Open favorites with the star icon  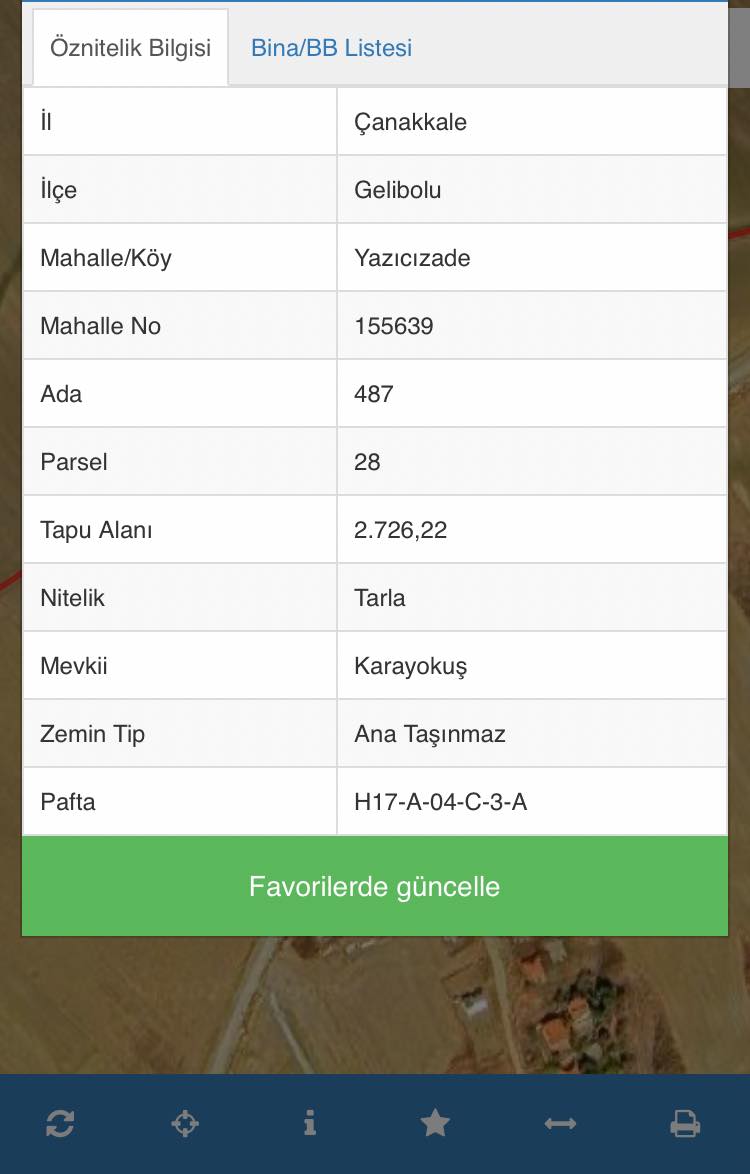tap(435, 1124)
